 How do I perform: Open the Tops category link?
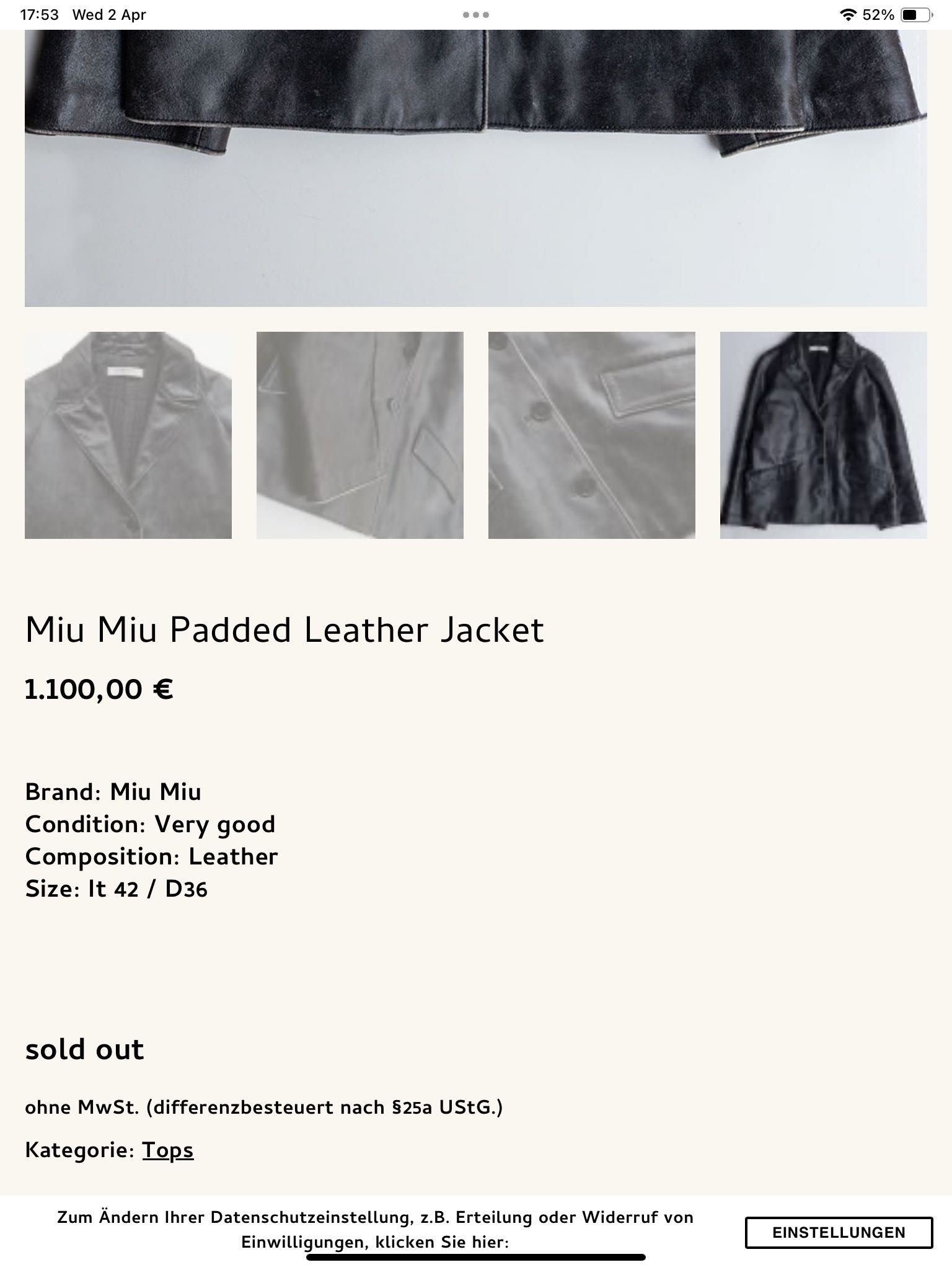(168, 1150)
